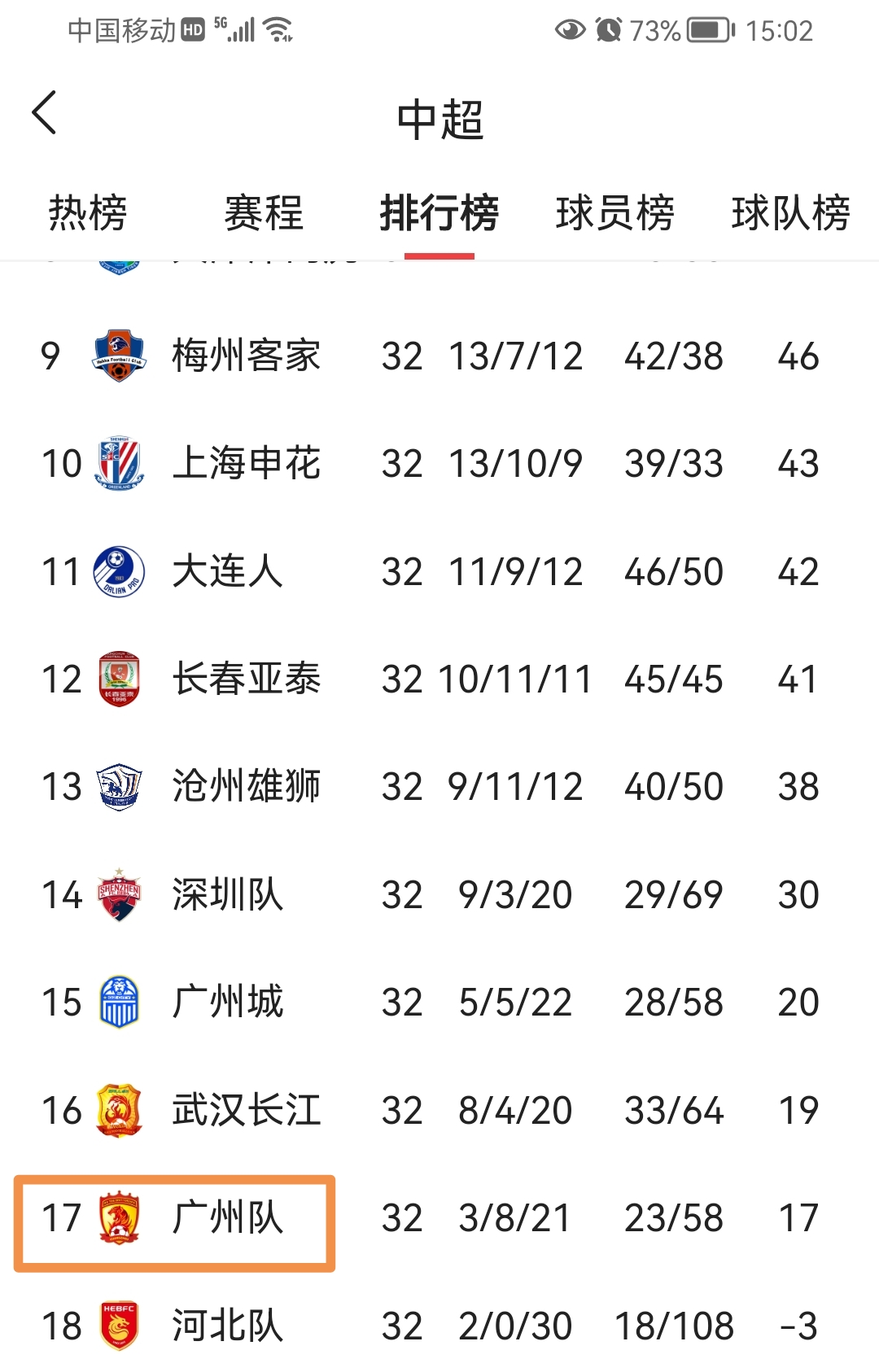Select the 排行榜 standings tab
The width and height of the screenshot is (879, 1372).
click(x=439, y=213)
